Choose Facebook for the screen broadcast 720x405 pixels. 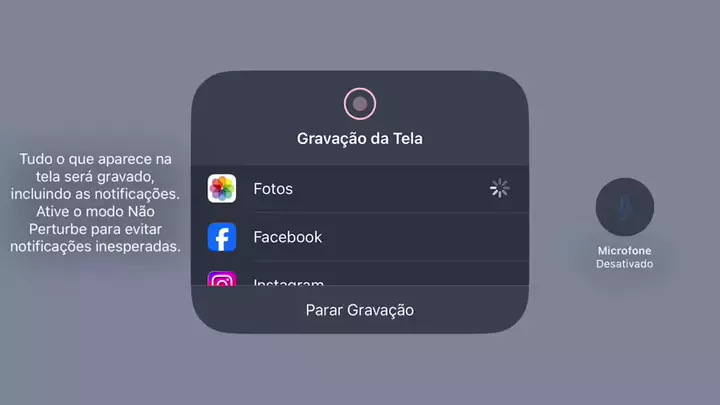[x=358, y=237]
